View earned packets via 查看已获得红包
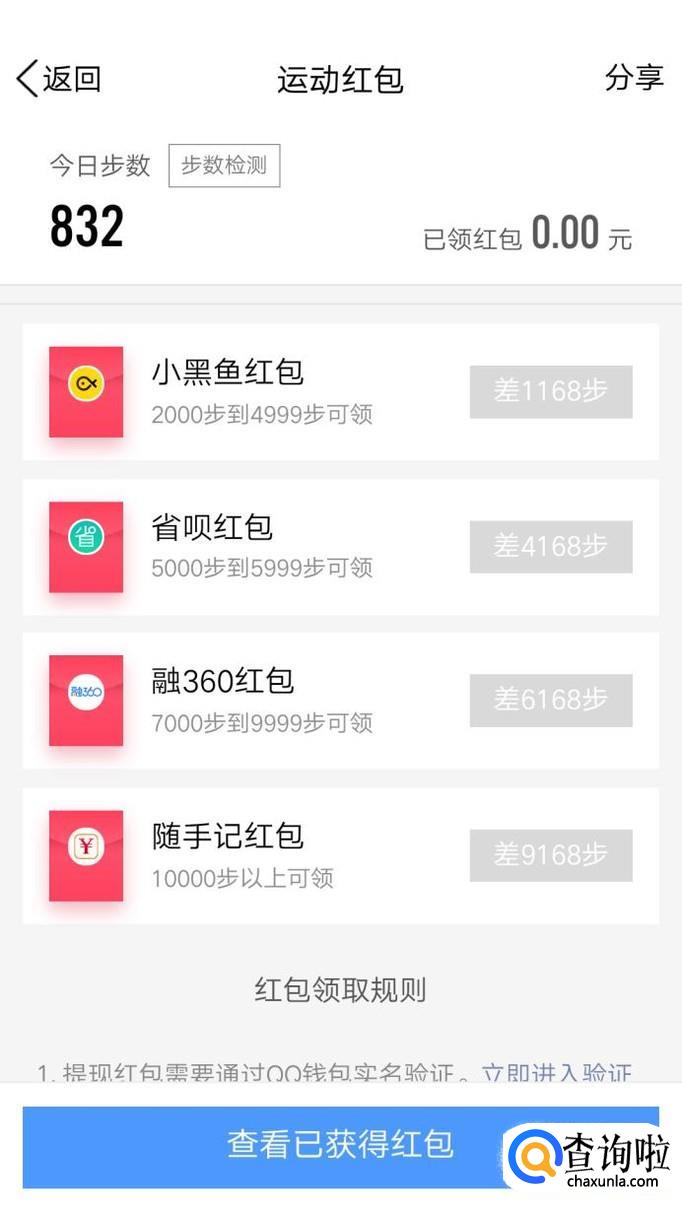The image size is (682, 1212). [x=340, y=1146]
